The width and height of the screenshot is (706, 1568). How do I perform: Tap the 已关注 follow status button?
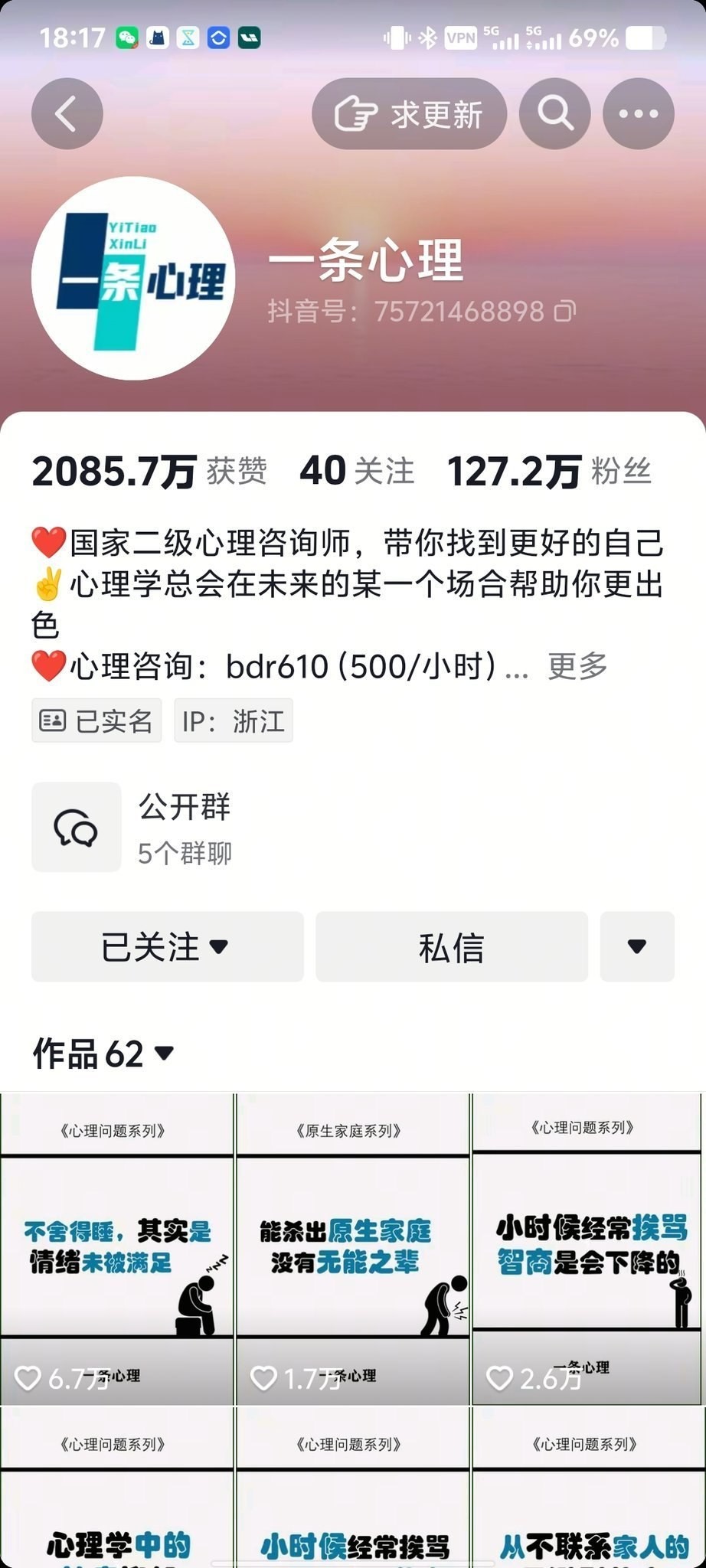tap(167, 947)
